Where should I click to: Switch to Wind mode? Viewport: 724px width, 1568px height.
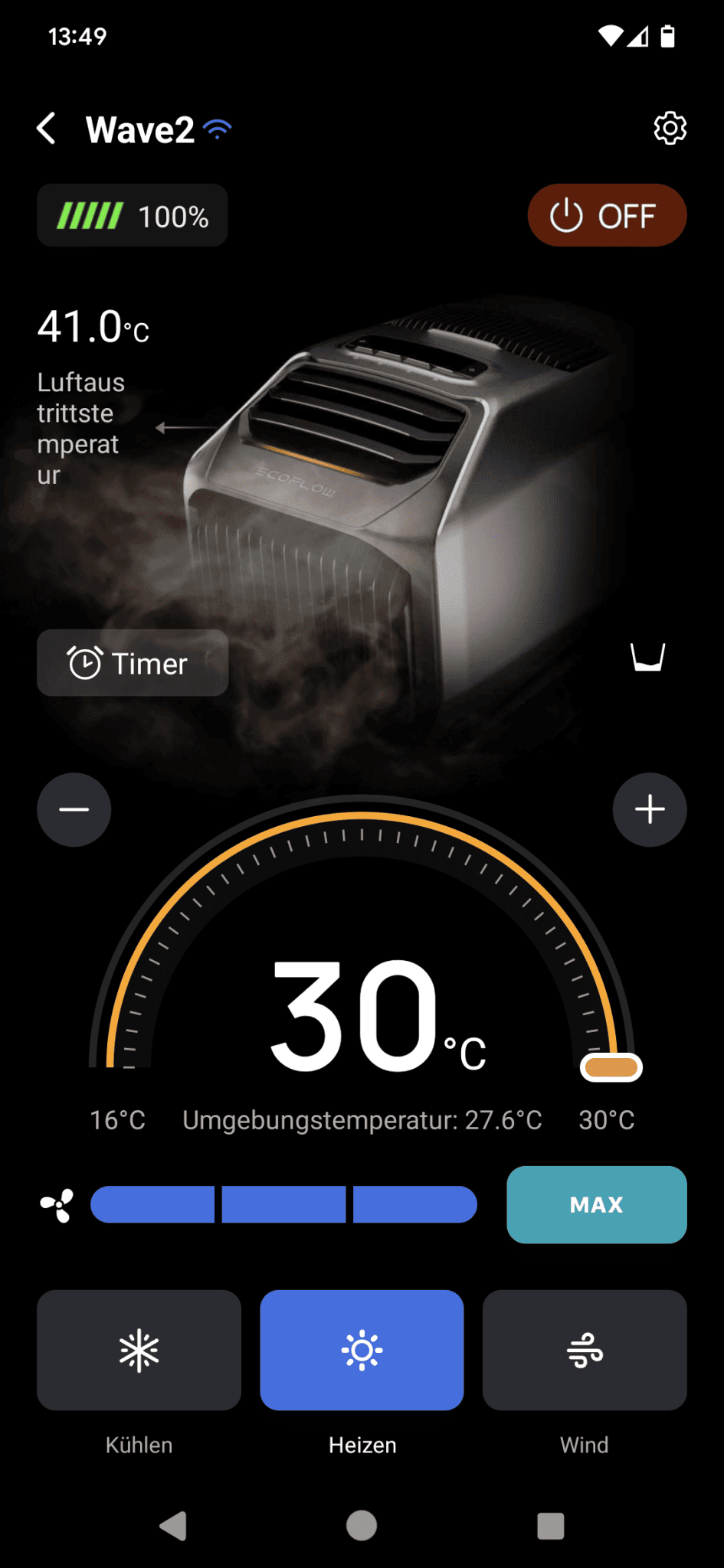click(x=585, y=1350)
